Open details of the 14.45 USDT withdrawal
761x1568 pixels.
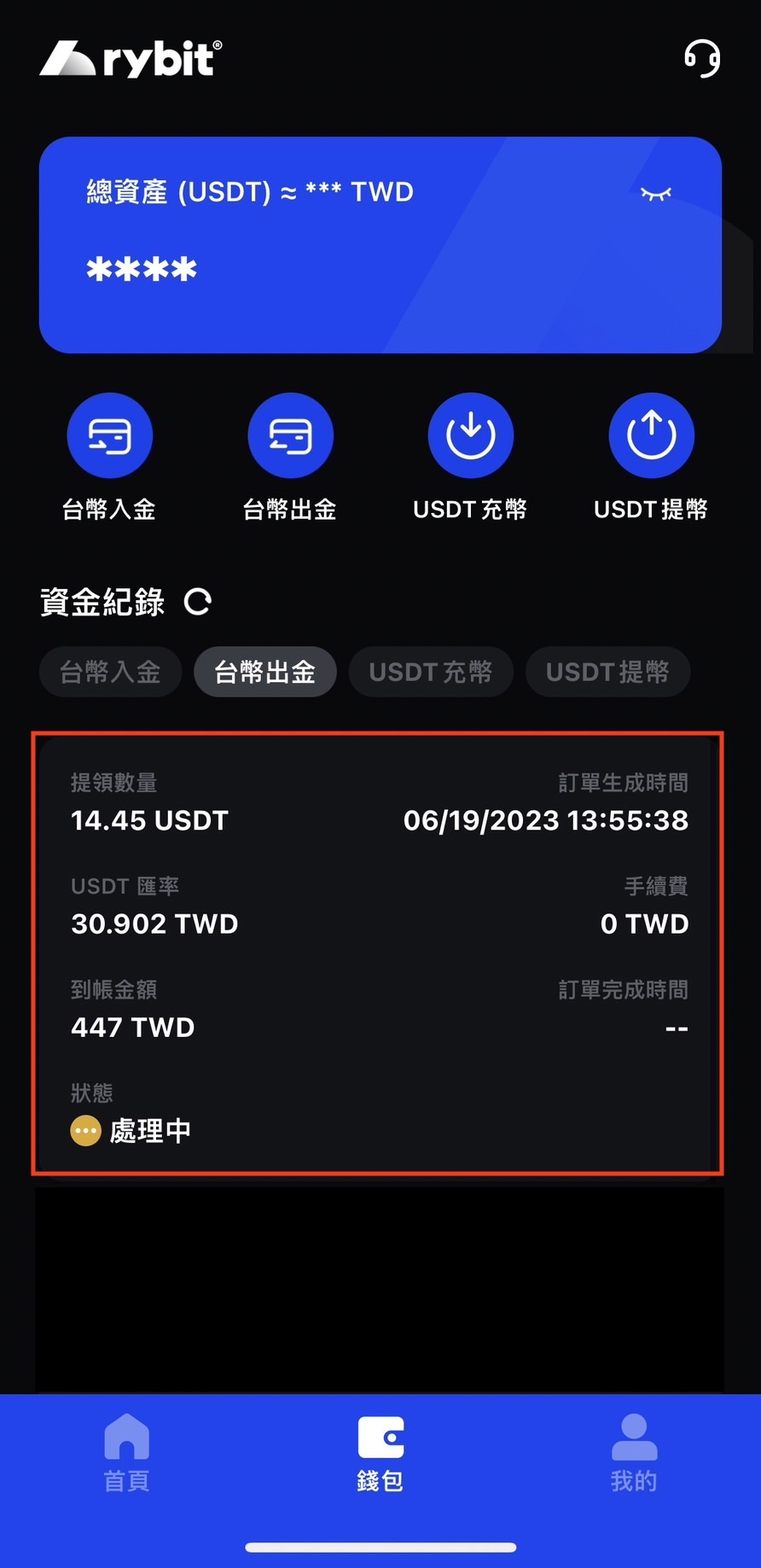click(148, 820)
